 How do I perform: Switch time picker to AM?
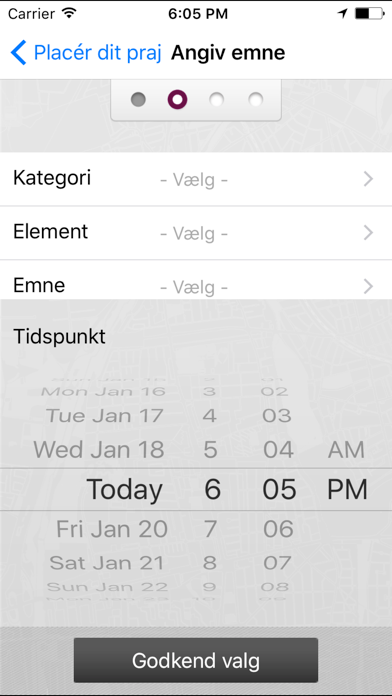(346, 450)
